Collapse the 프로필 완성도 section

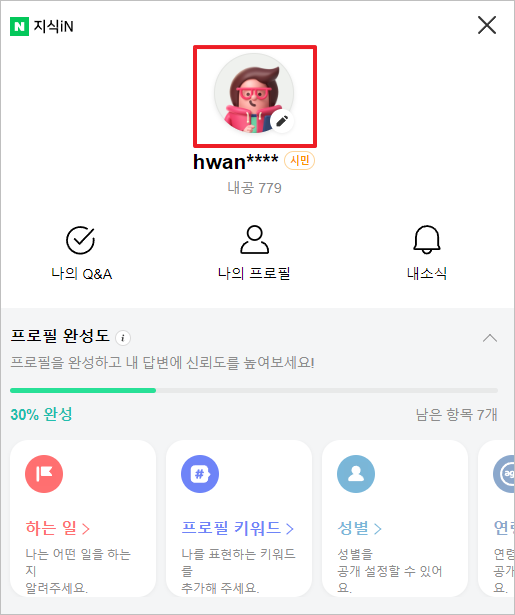coord(490,338)
